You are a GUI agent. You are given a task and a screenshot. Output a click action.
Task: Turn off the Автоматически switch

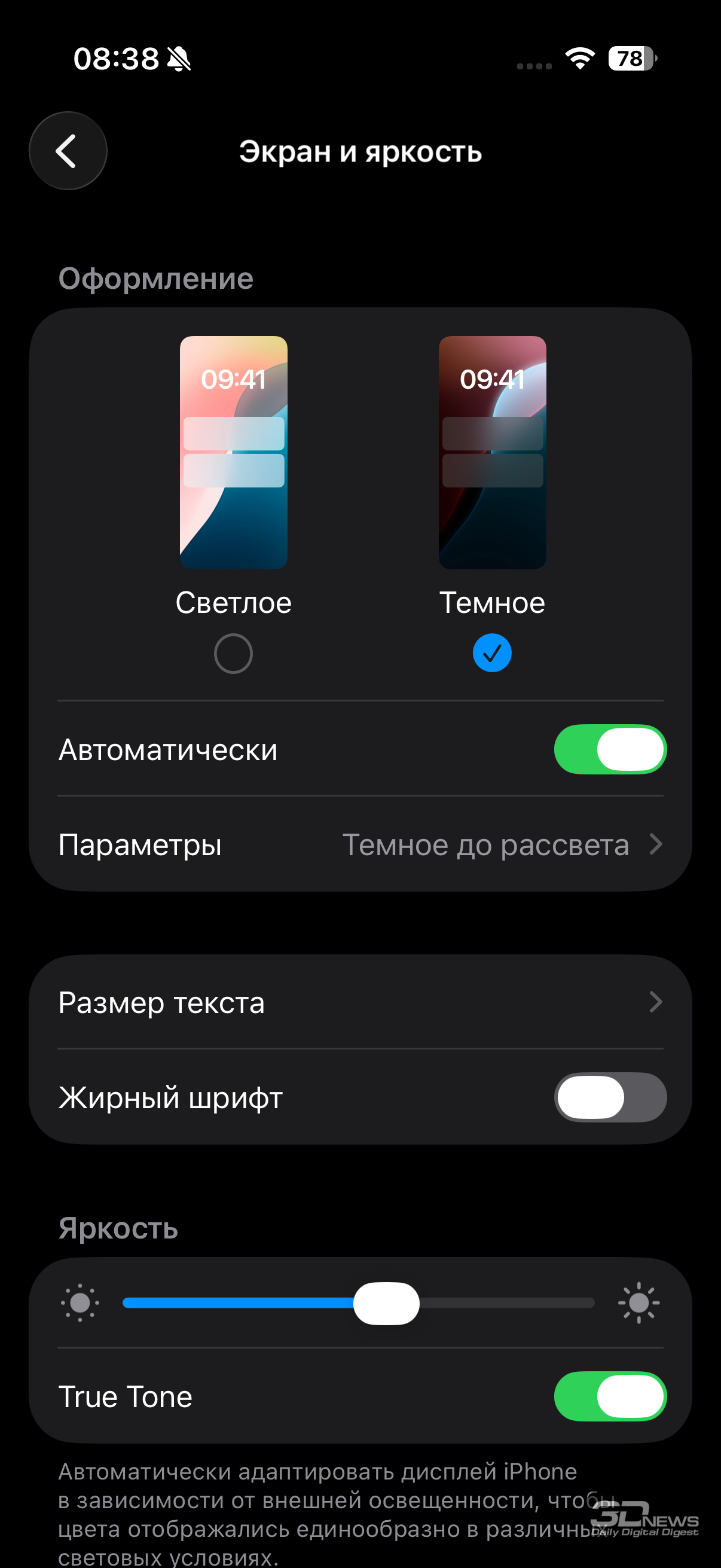pos(610,749)
